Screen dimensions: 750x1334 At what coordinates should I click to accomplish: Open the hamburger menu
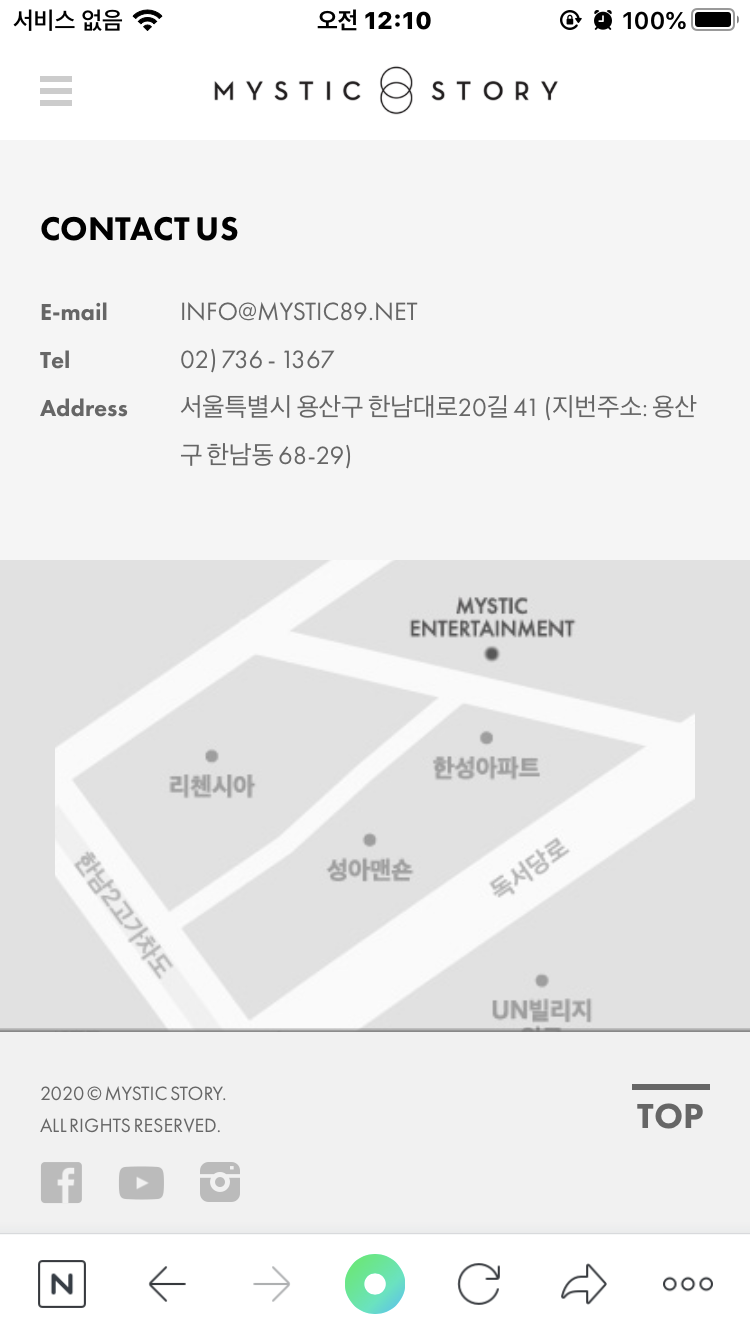(56, 90)
